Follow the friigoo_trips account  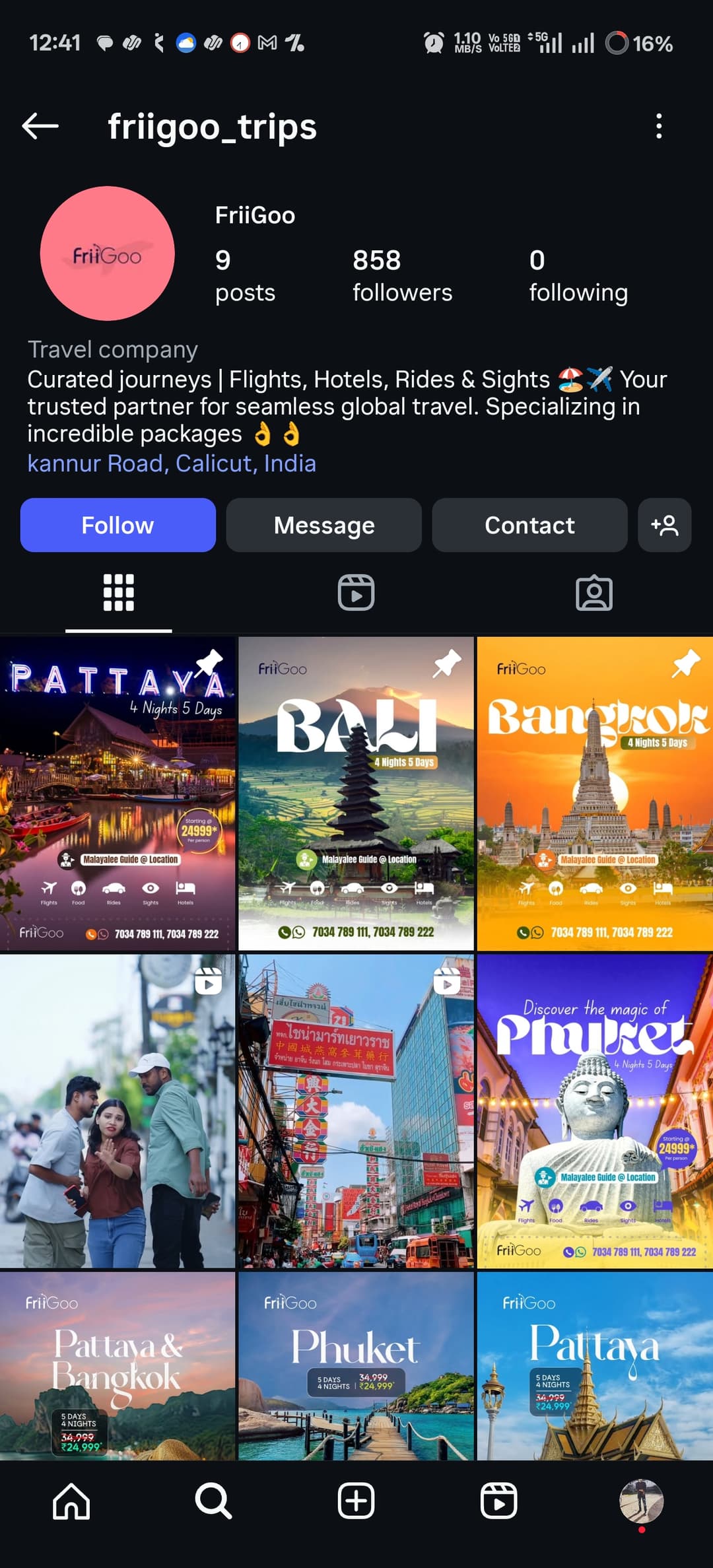pyautogui.click(x=118, y=525)
